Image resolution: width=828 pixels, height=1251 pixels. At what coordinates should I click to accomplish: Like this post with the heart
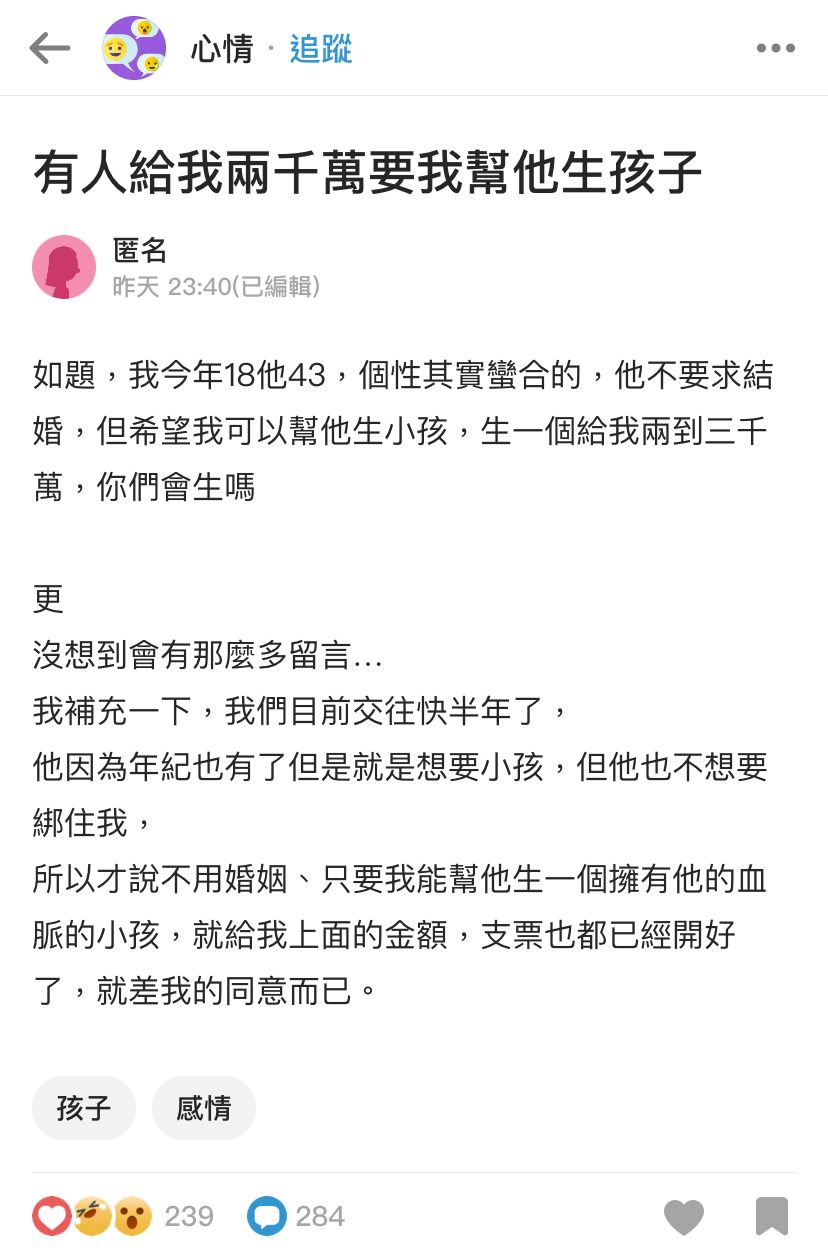(x=684, y=1216)
